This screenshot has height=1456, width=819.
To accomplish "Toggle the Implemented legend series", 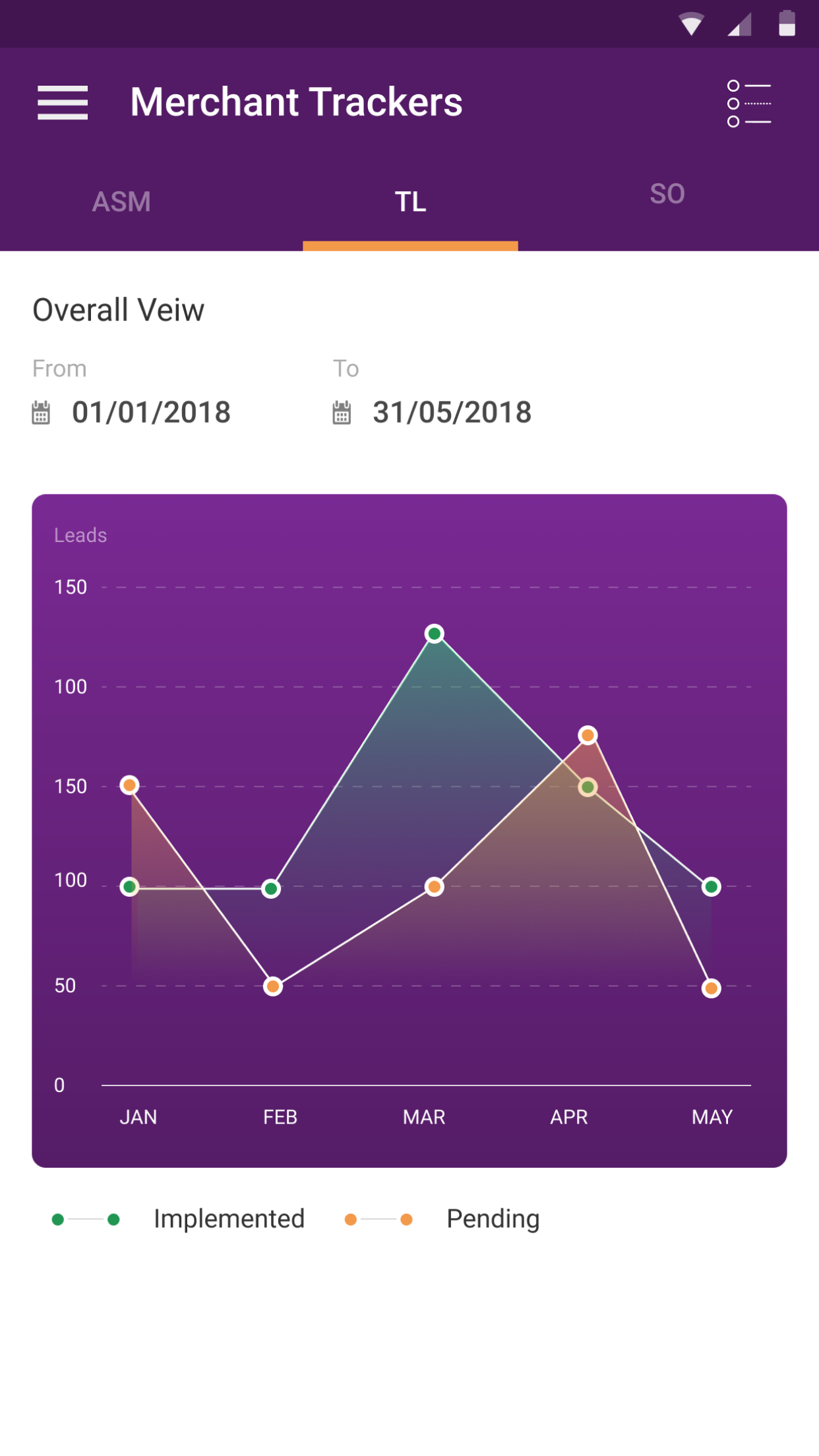I will coord(178,1219).
